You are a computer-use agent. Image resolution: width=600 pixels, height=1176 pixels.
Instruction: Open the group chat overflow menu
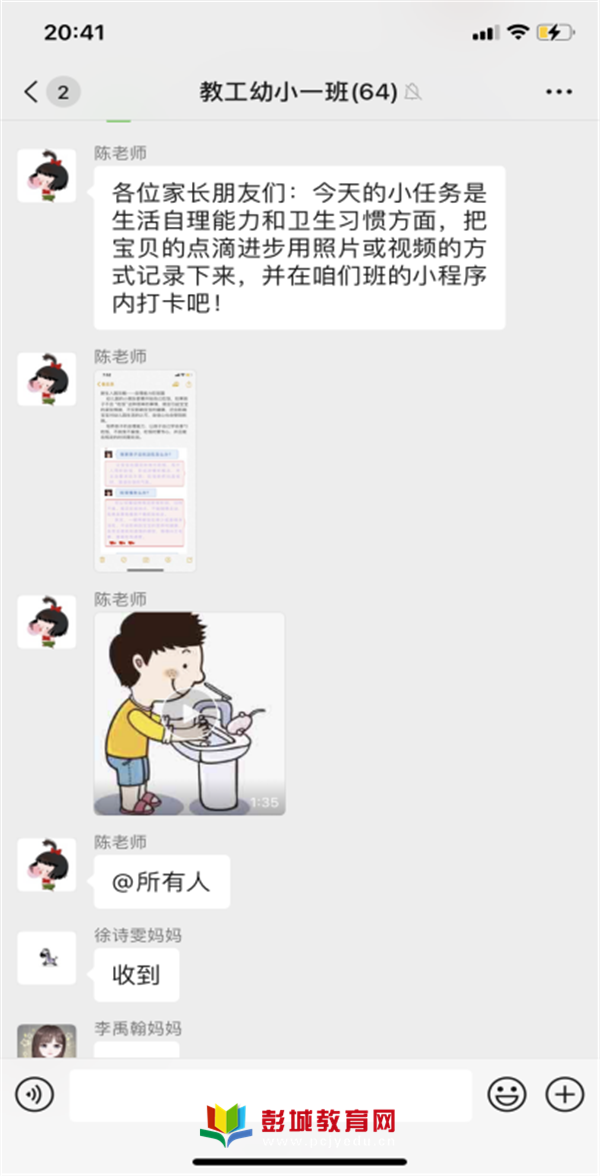coord(558,93)
